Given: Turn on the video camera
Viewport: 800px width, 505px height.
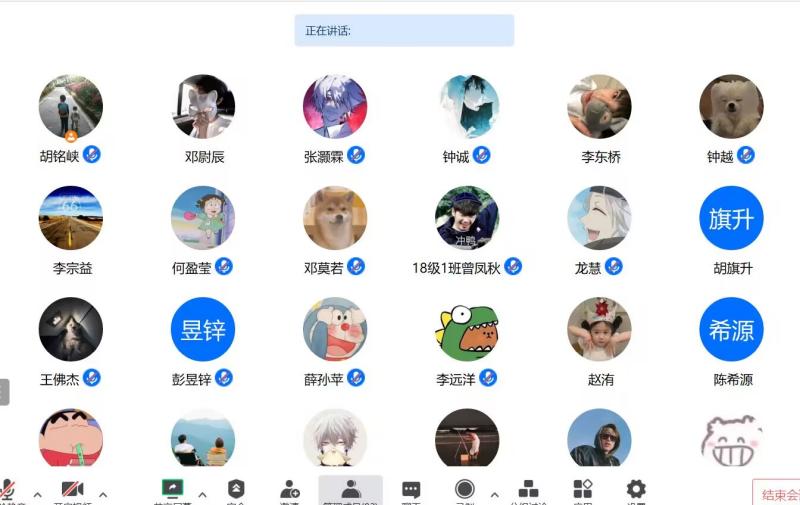Looking at the screenshot, I should (x=72, y=490).
